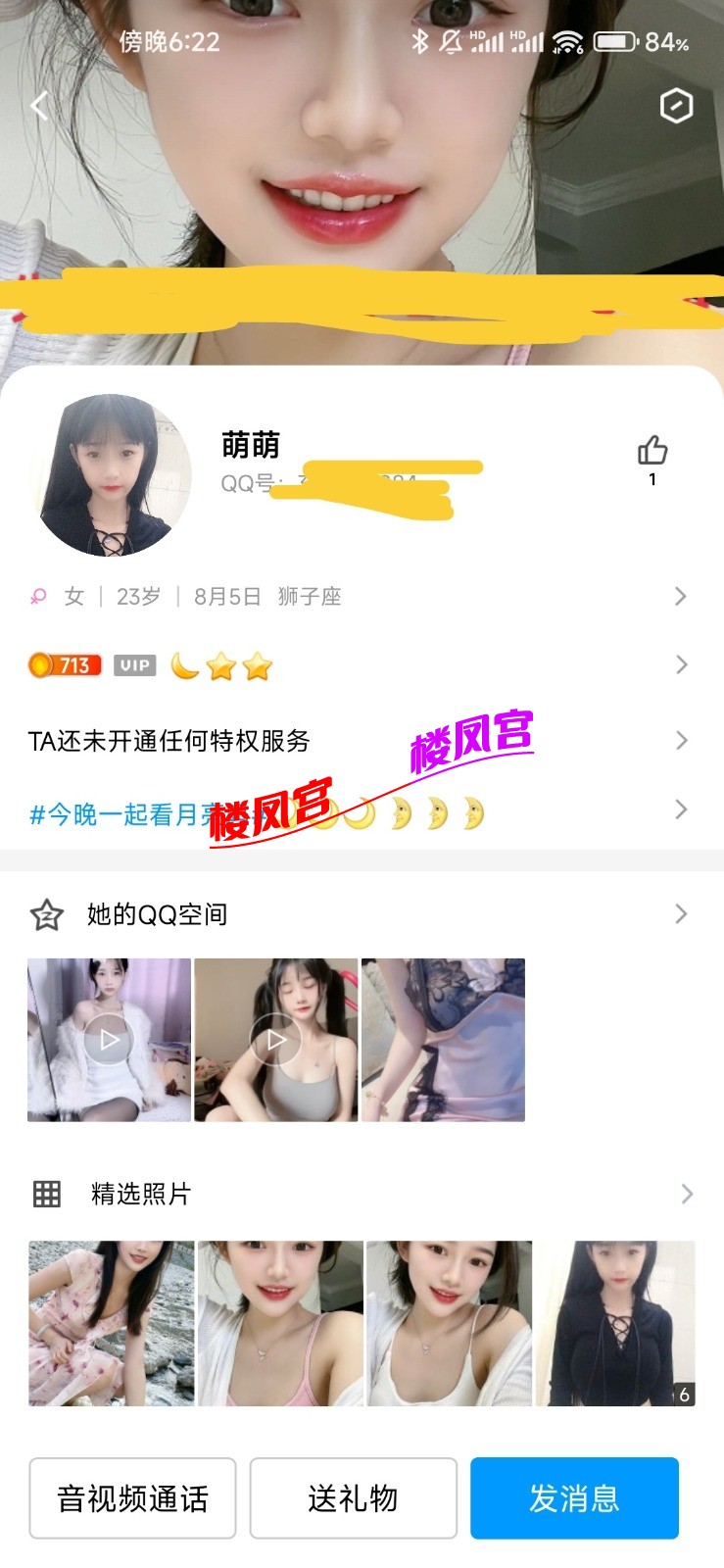Play the second QQ空间 video in gray top
Screen dimensions: 724x1568
tap(276, 1040)
